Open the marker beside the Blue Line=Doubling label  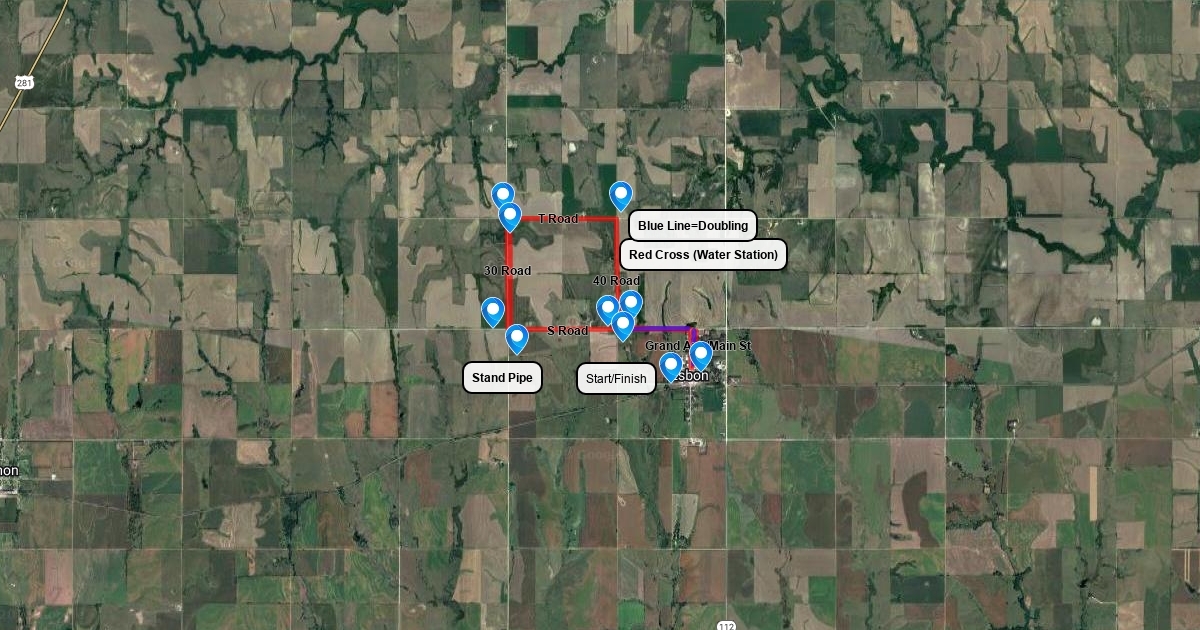[x=621, y=195]
